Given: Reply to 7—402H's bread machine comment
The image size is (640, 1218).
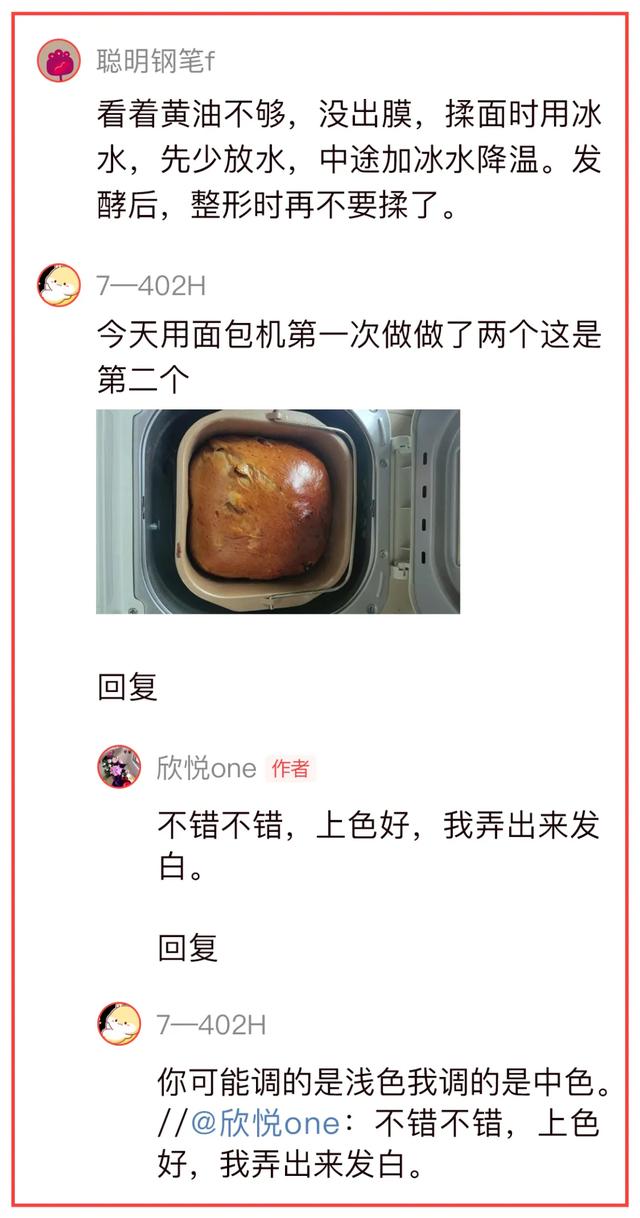Looking at the screenshot, I should (x=127, y=688).
